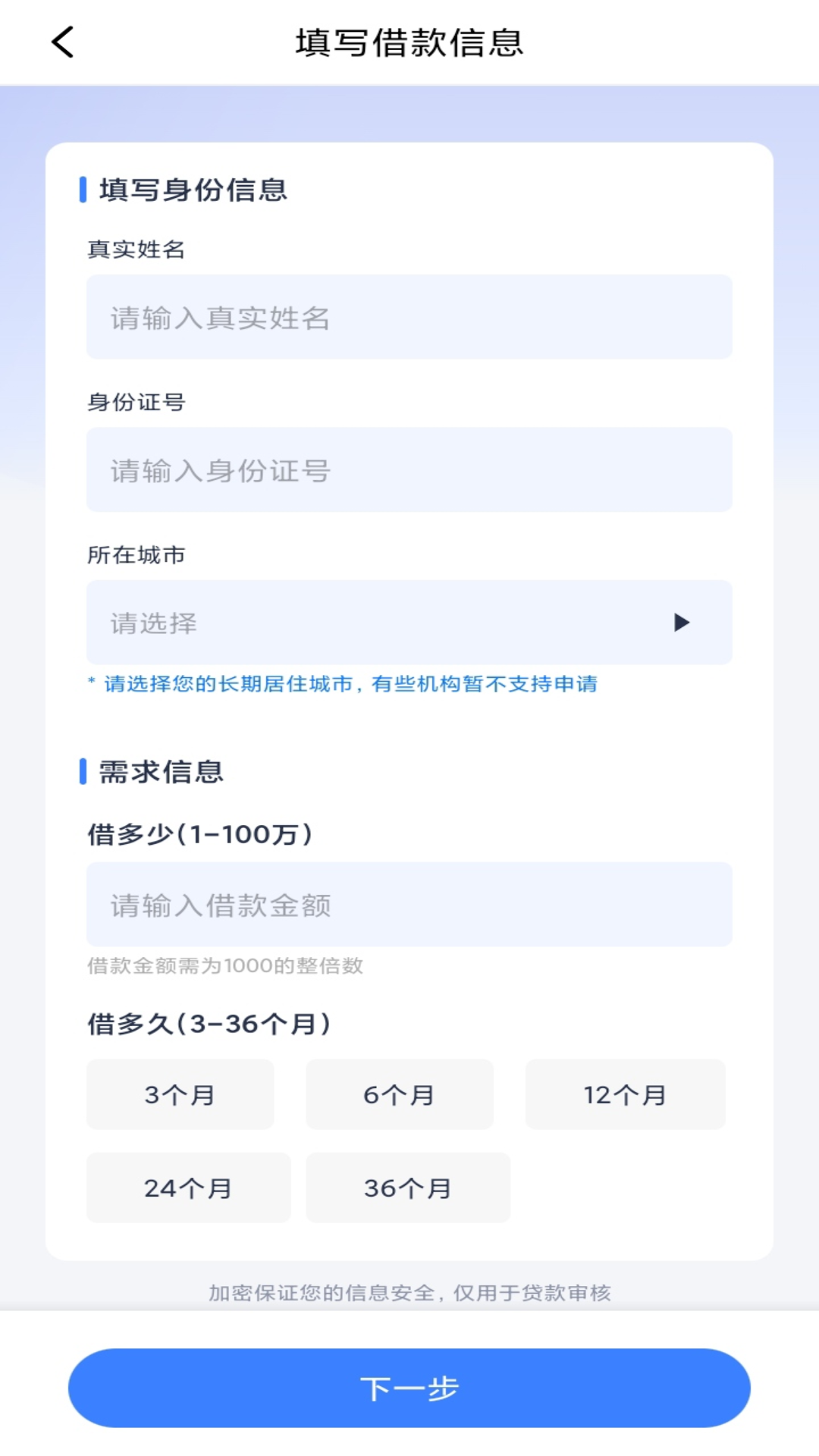The image size is (819, 1456).
Task: Select the 24个月 loan term
Action: coord(189,1188)
